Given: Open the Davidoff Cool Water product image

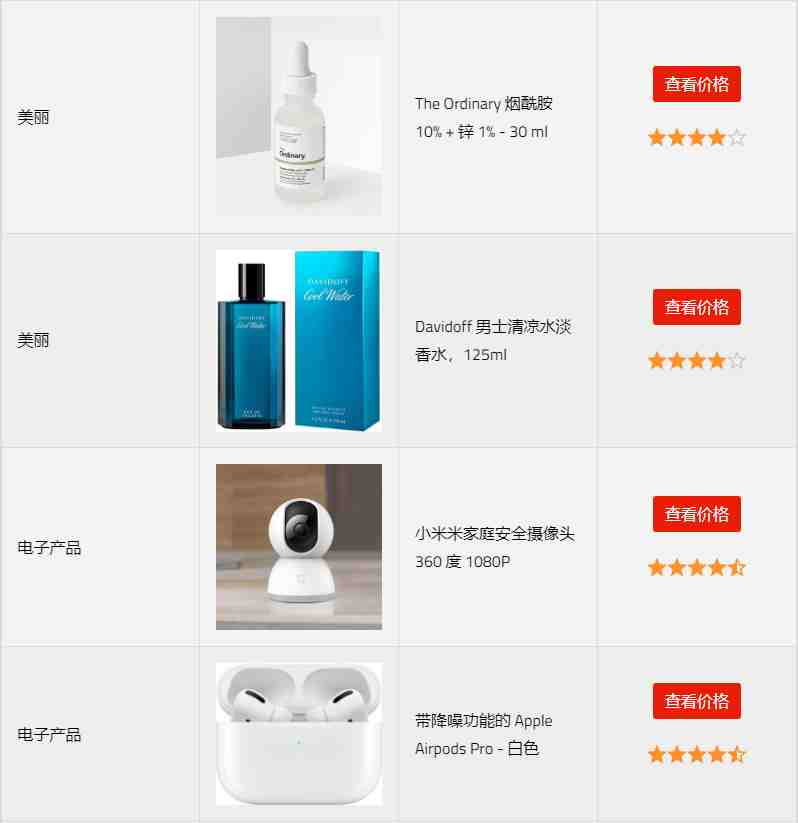Looking at the screenshot, I should tap(298, 340).
